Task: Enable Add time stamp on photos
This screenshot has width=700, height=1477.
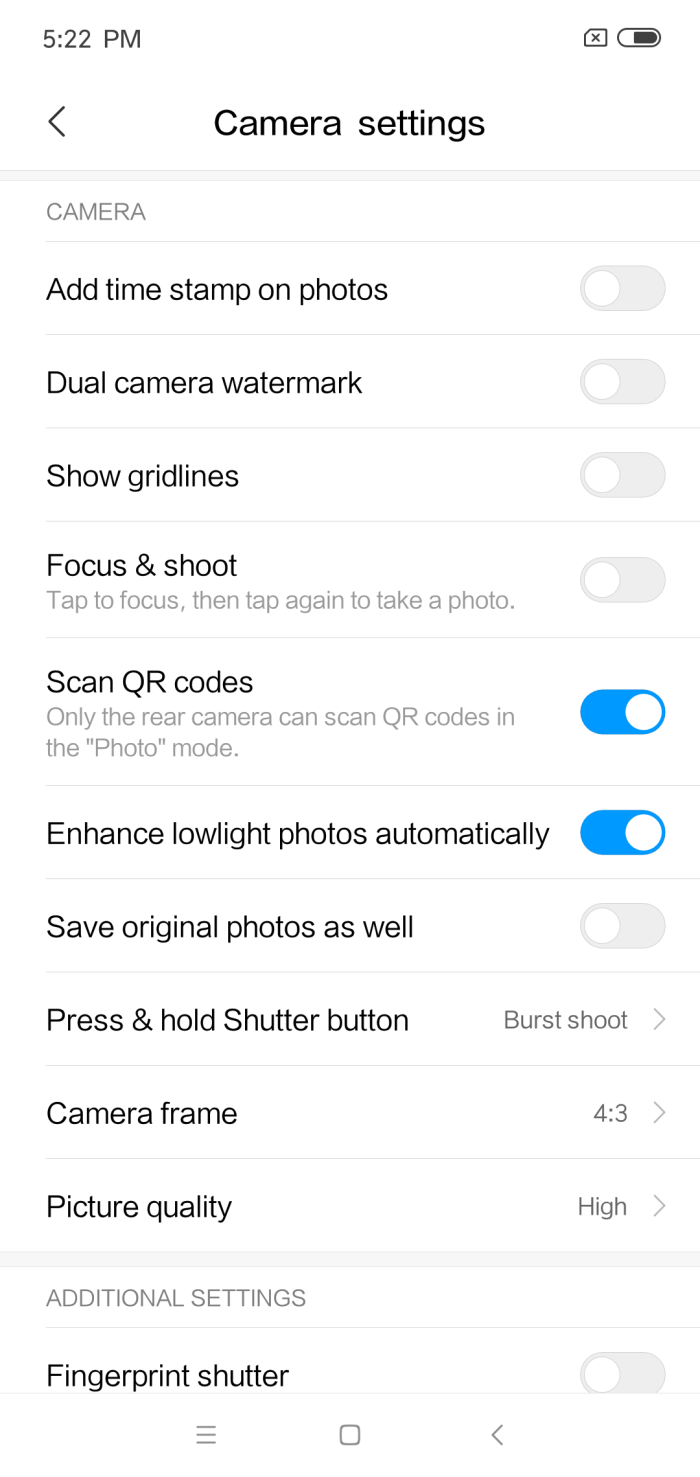Action: coord(622,289)
